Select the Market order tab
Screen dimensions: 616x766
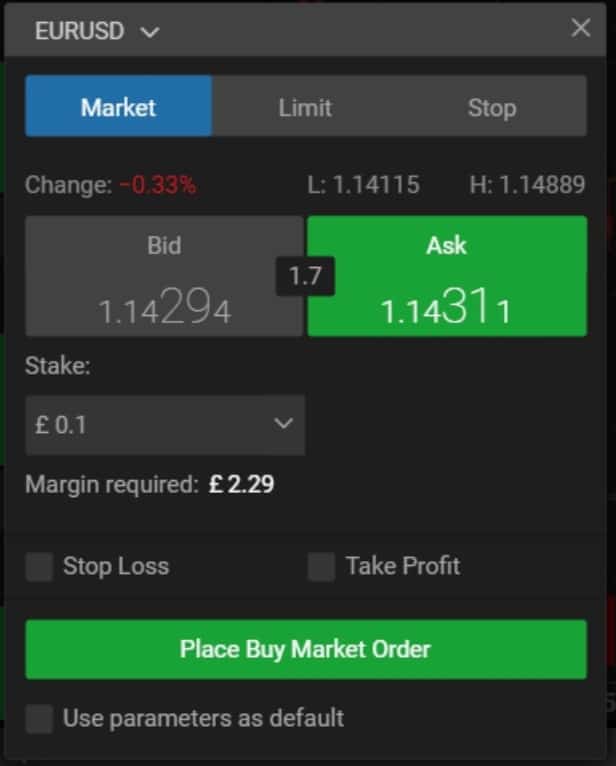click(x=118, y=107)
